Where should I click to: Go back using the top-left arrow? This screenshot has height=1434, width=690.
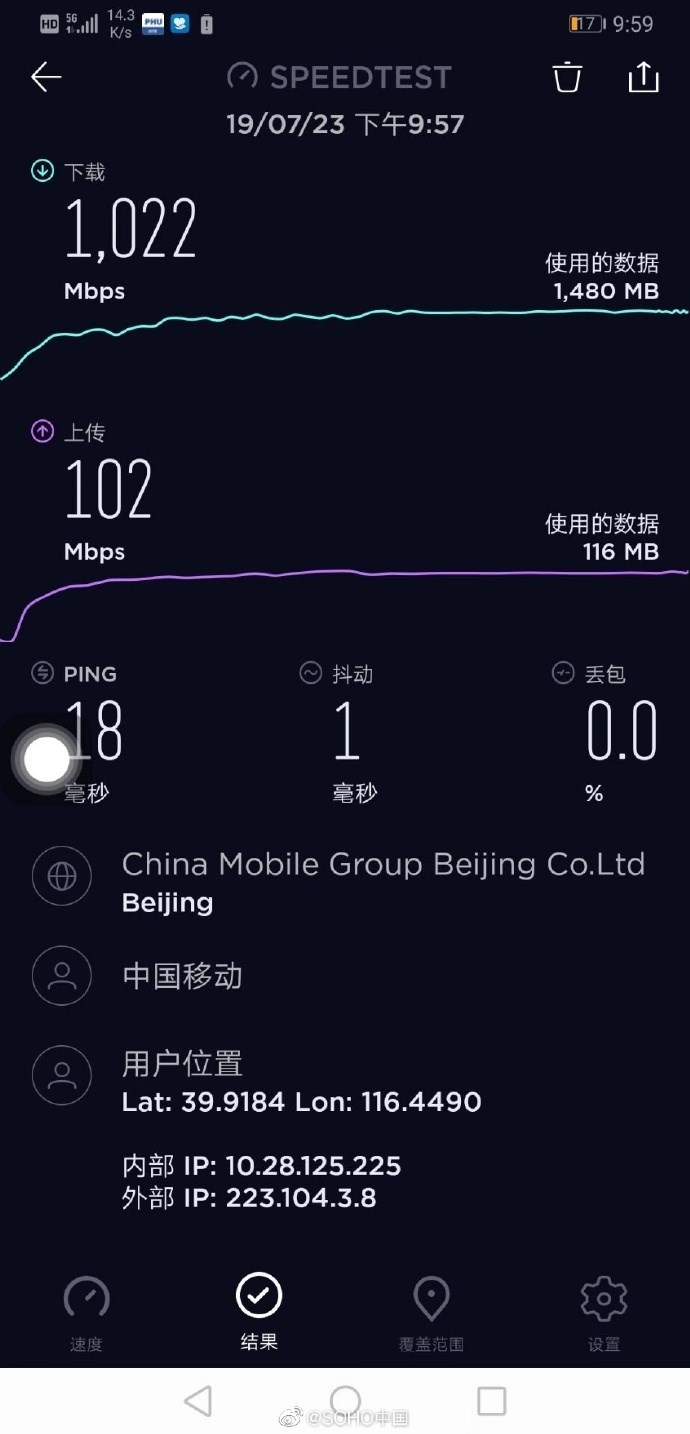pyautogui.click(x=46, y=77)
